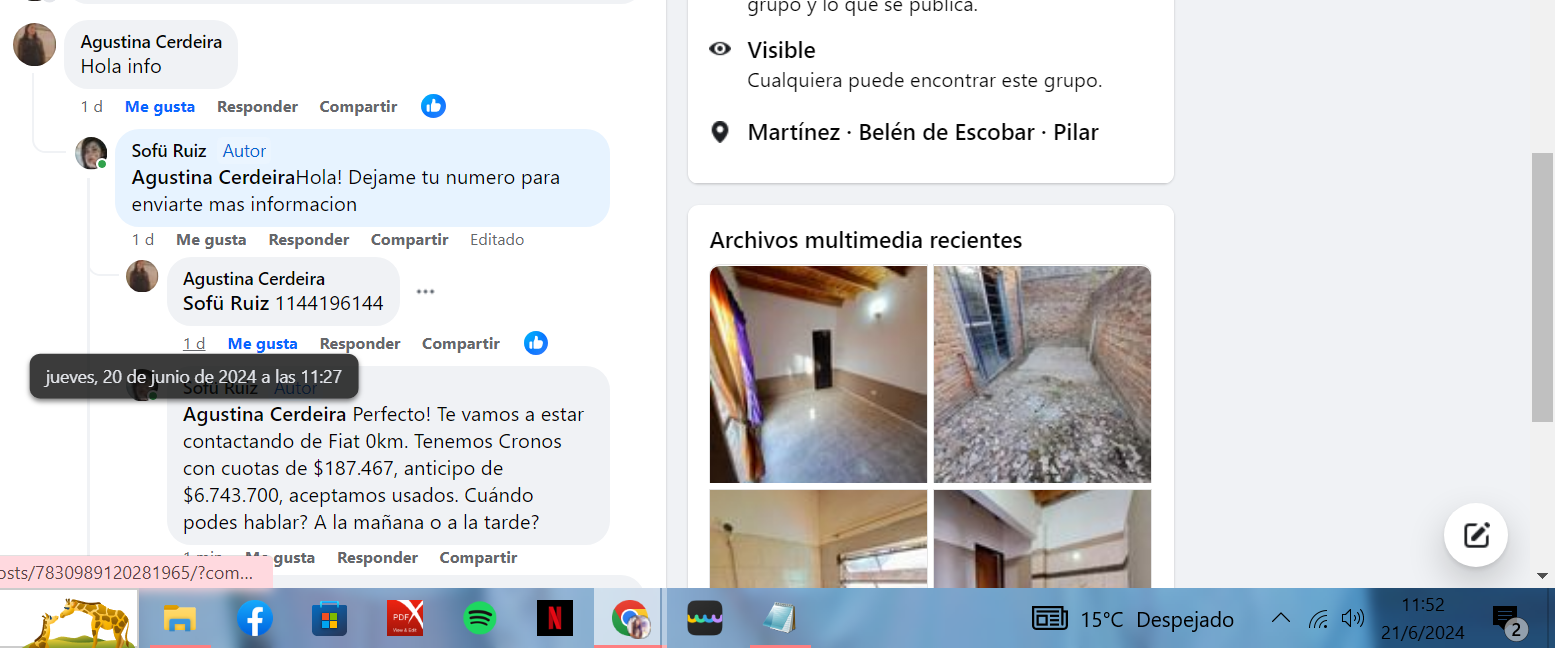The height and width of the screenshot is (648, 1555).
Task: Open the wooden-ceiling room photo
Action: [818, 374]
